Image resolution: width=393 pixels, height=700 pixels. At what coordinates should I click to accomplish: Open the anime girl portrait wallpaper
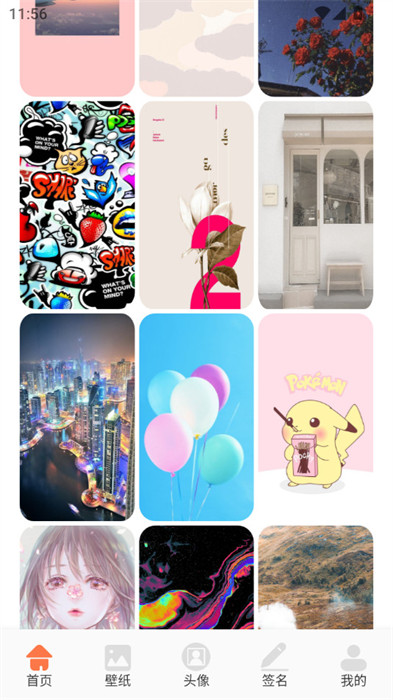[77, 577]
